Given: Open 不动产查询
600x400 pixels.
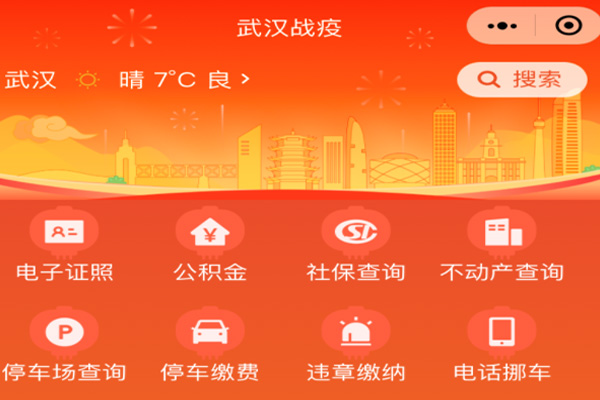Looking at the screenshot, I should (x=502, y=245).
